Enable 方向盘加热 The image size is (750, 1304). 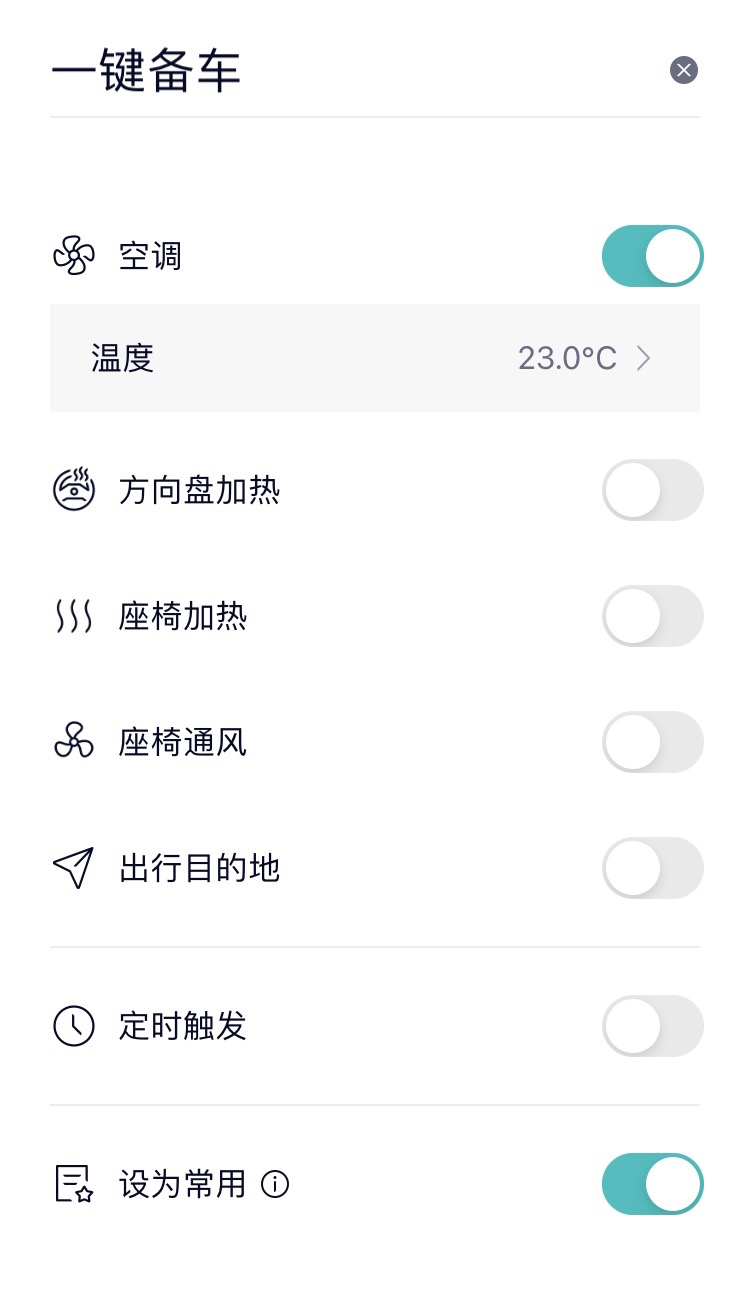pyautogui.click(x=653, y=490)
